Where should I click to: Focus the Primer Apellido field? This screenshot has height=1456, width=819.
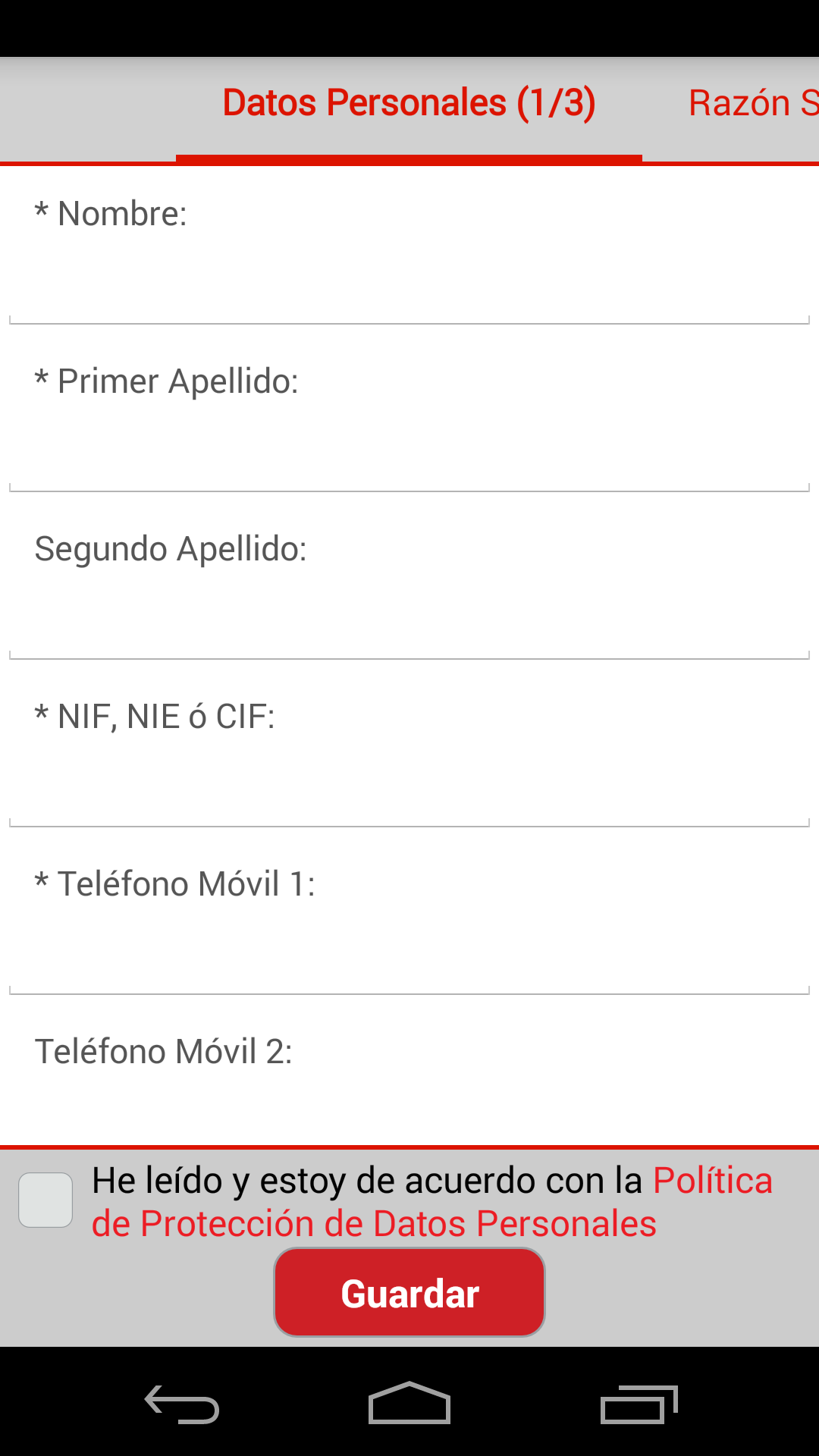tap(409, 455)
